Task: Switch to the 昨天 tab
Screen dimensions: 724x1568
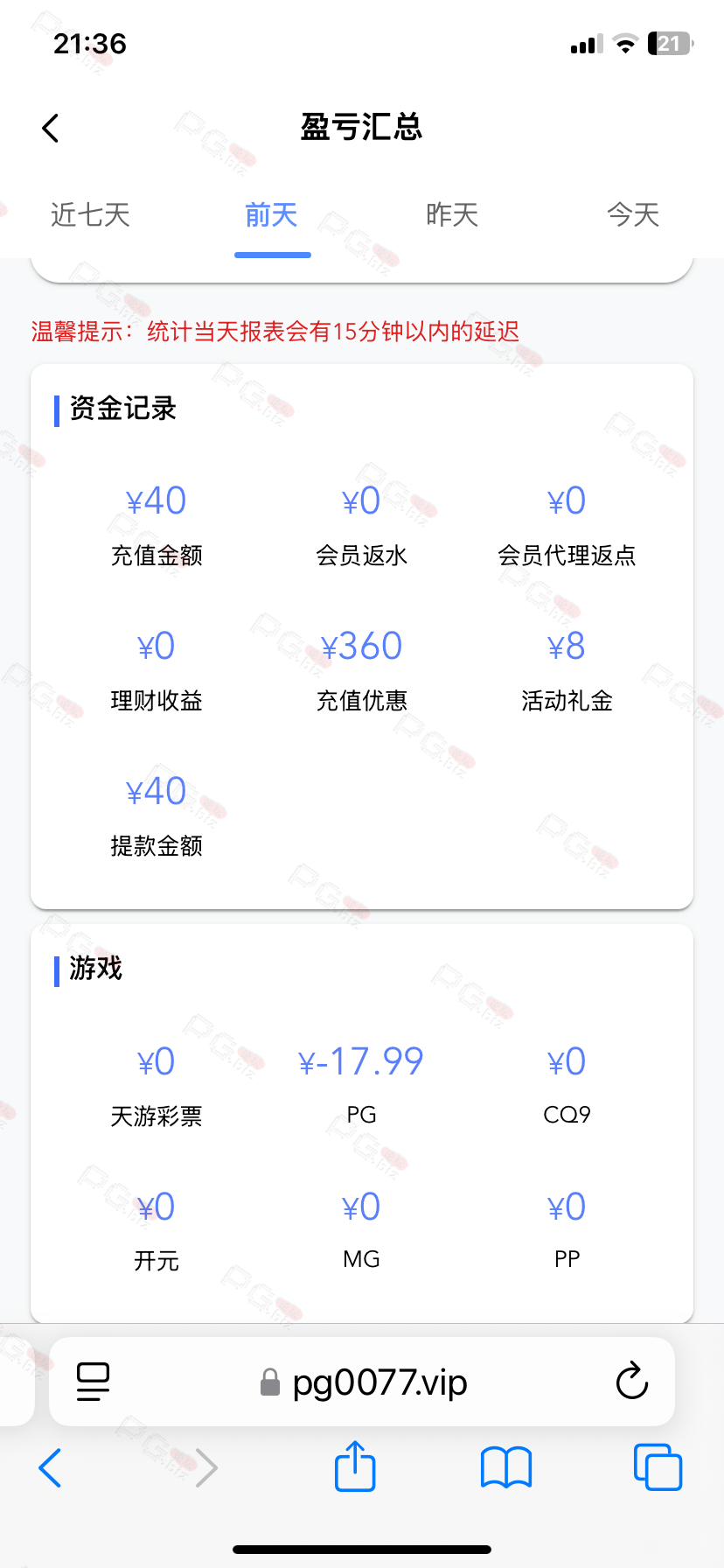Action: pos(452,214)
